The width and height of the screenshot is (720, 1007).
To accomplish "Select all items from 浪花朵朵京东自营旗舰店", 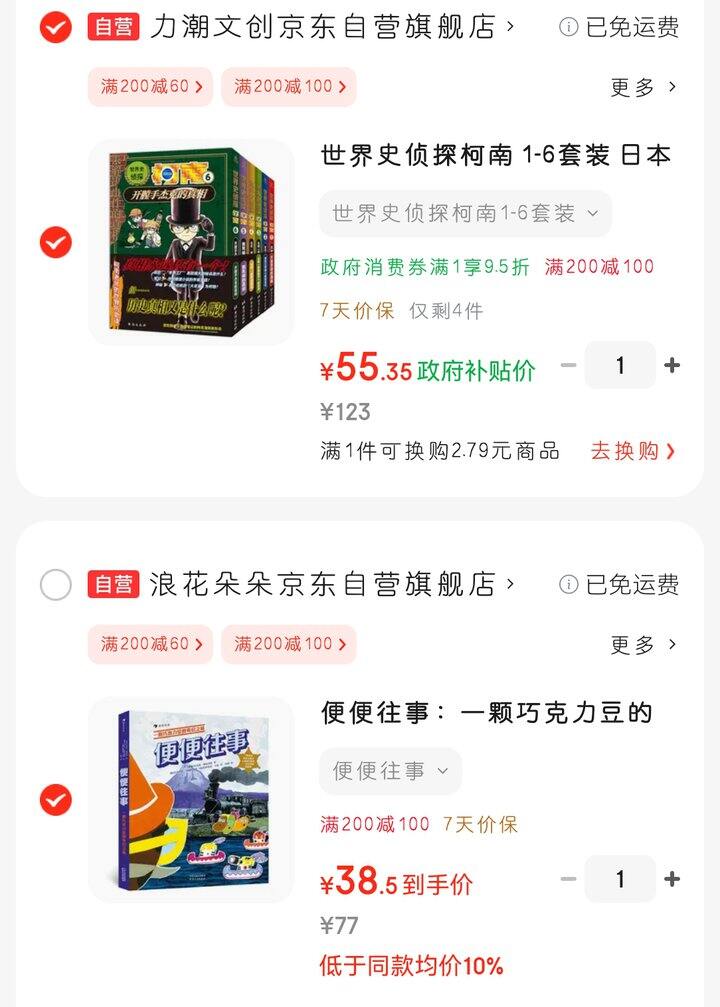I will click(x=56, y=585).
